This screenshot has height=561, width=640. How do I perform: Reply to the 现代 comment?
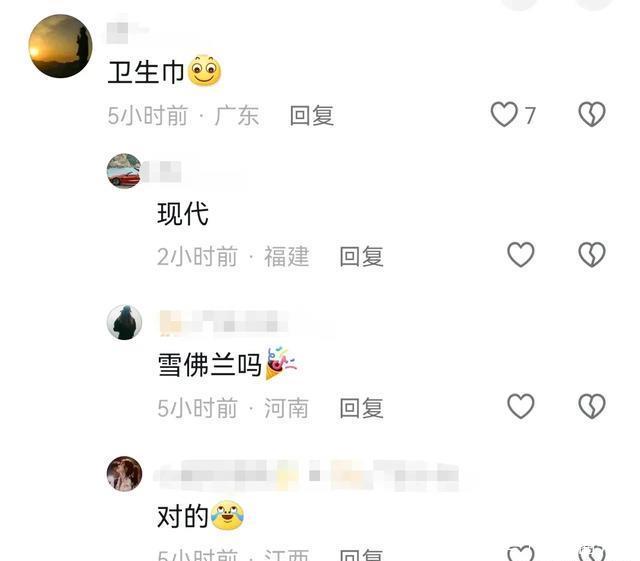tap(361, 256)
